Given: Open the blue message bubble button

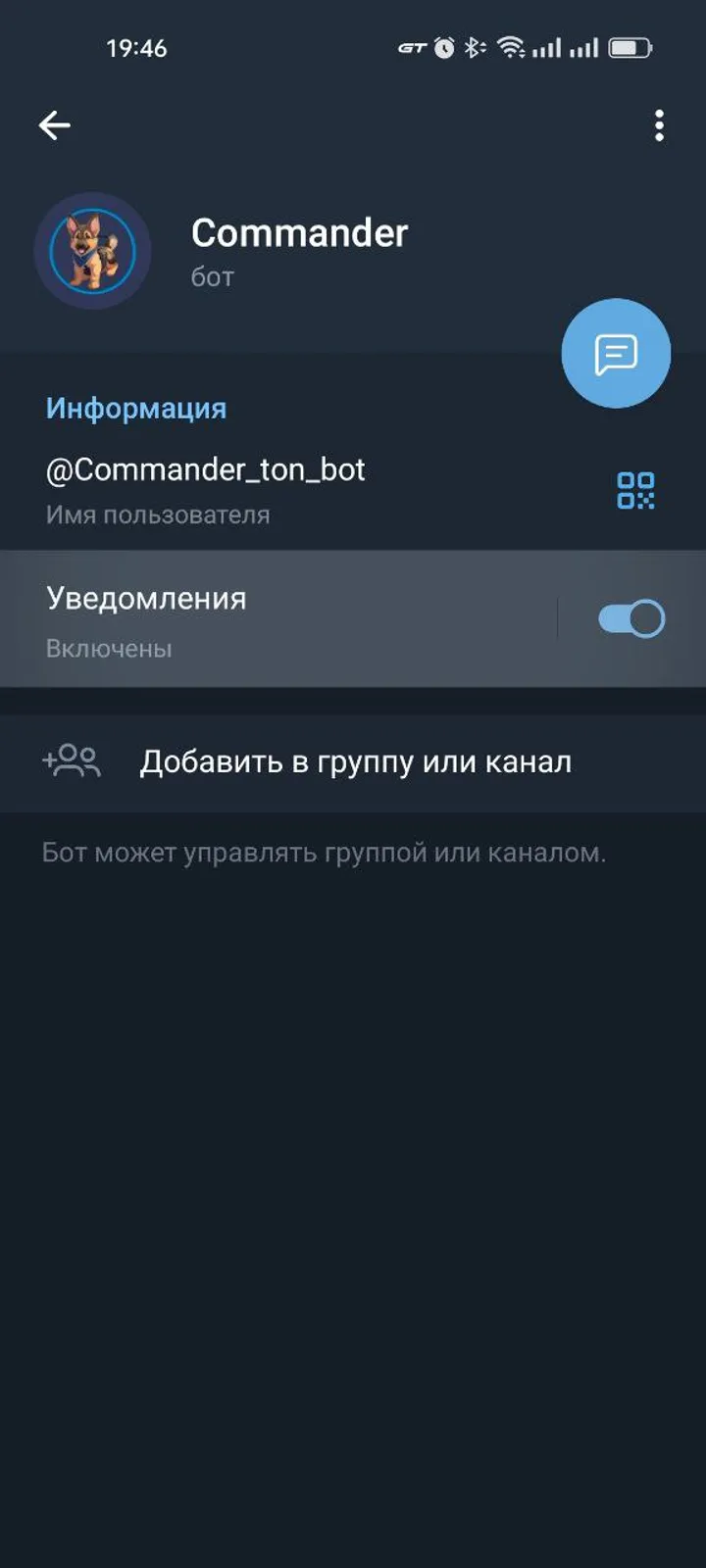Looking at the screenshot, I should pos(616,353).
